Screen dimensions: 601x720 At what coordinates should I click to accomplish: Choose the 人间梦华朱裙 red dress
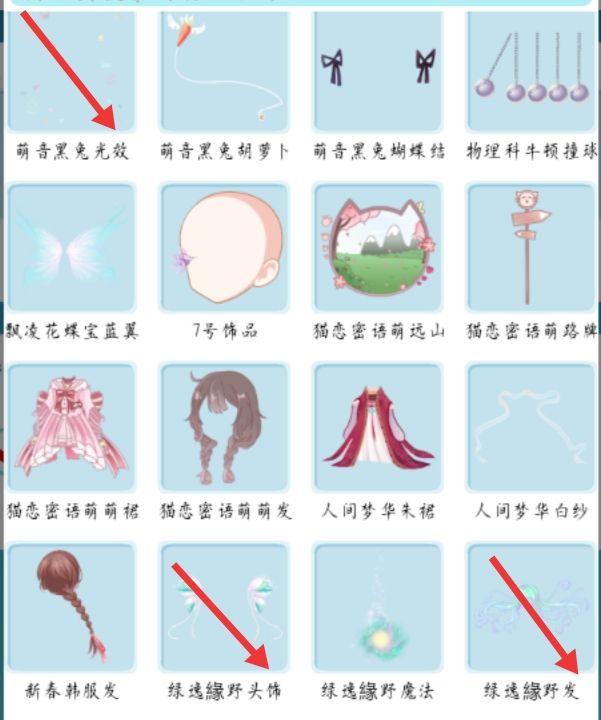pos(378,427)
